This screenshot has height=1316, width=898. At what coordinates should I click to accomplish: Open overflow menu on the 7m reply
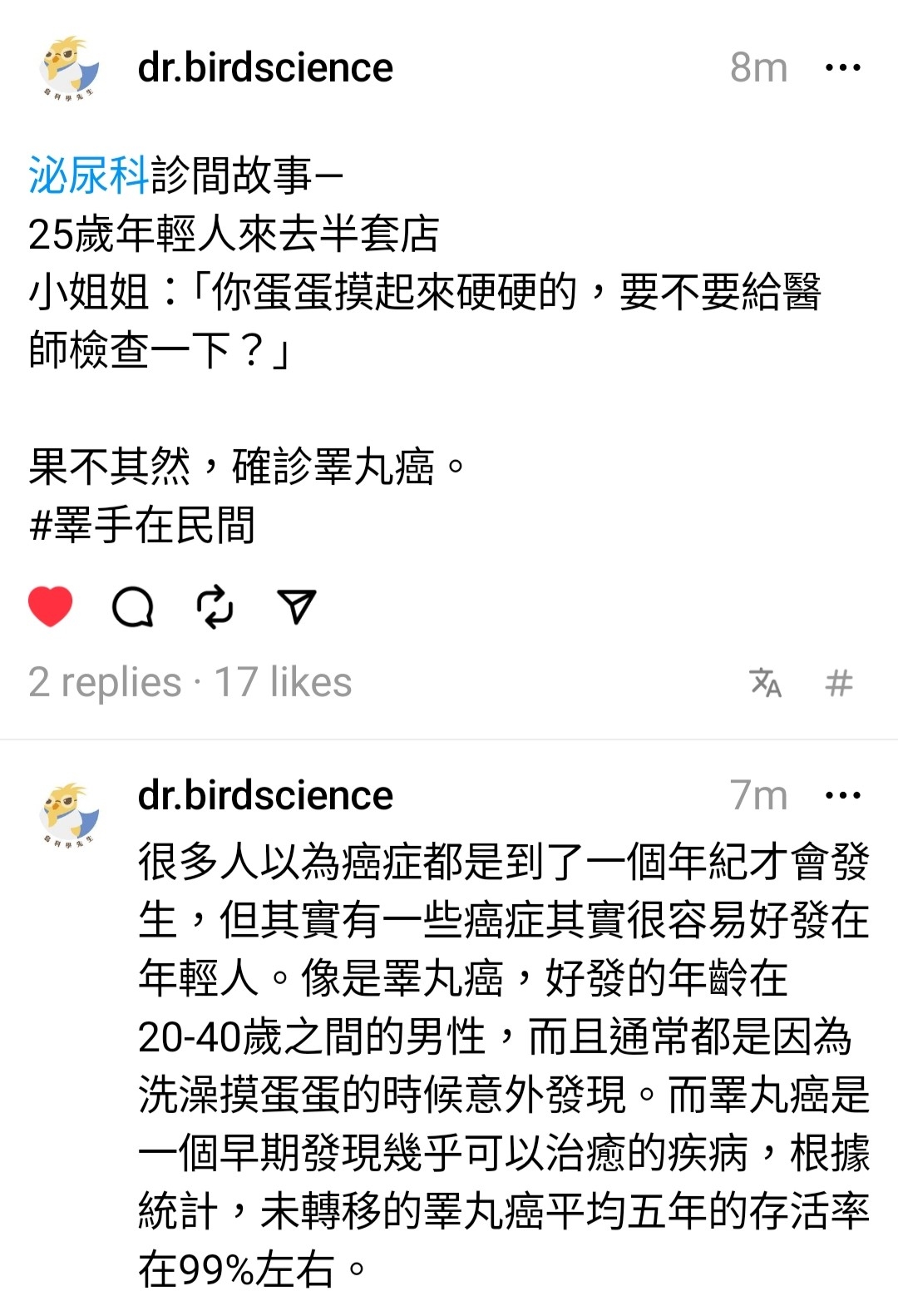tap(842, 796)
